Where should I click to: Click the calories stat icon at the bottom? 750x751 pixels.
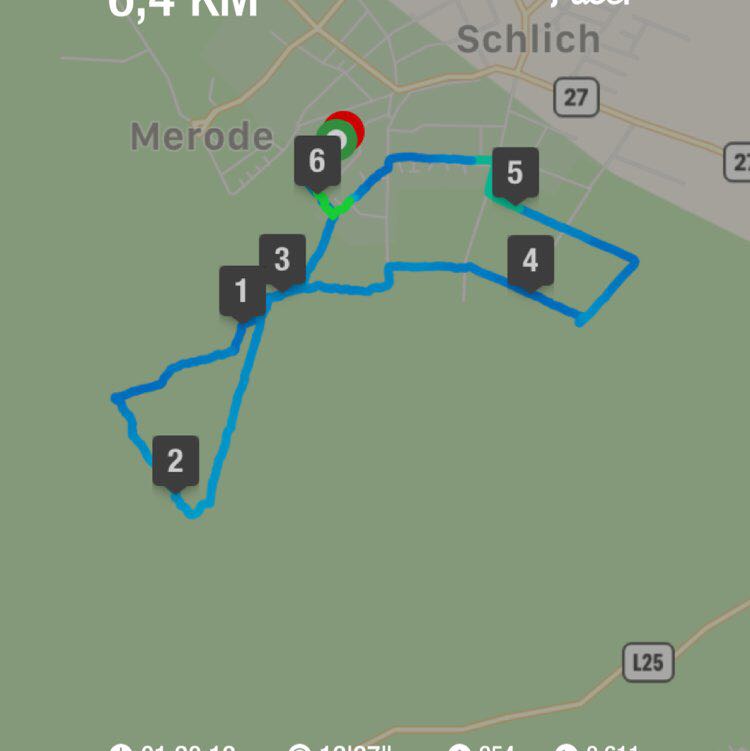(x=457, y=747)
